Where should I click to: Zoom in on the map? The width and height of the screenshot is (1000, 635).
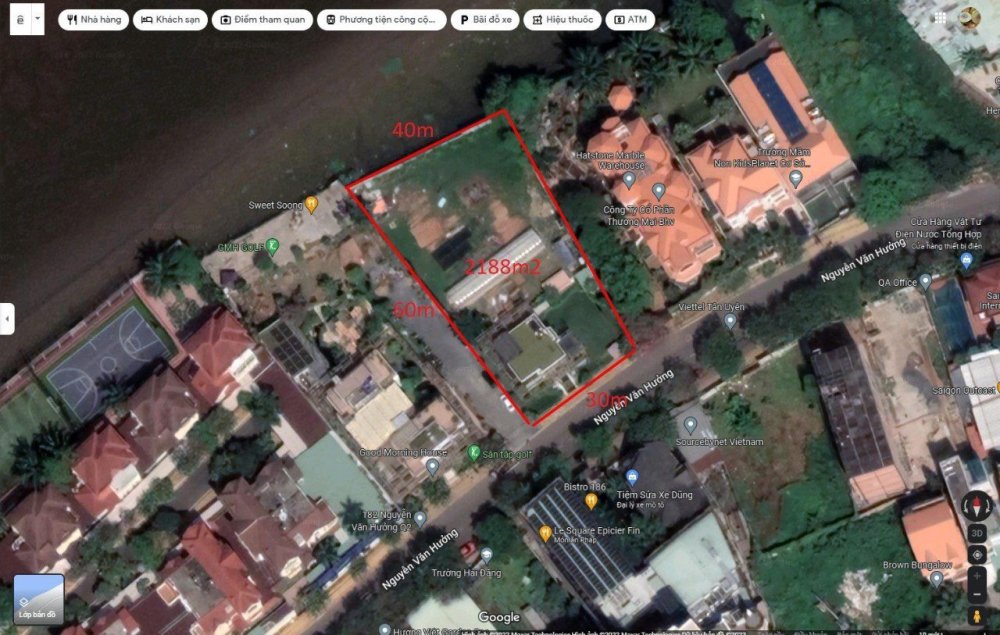coord(977,574)
